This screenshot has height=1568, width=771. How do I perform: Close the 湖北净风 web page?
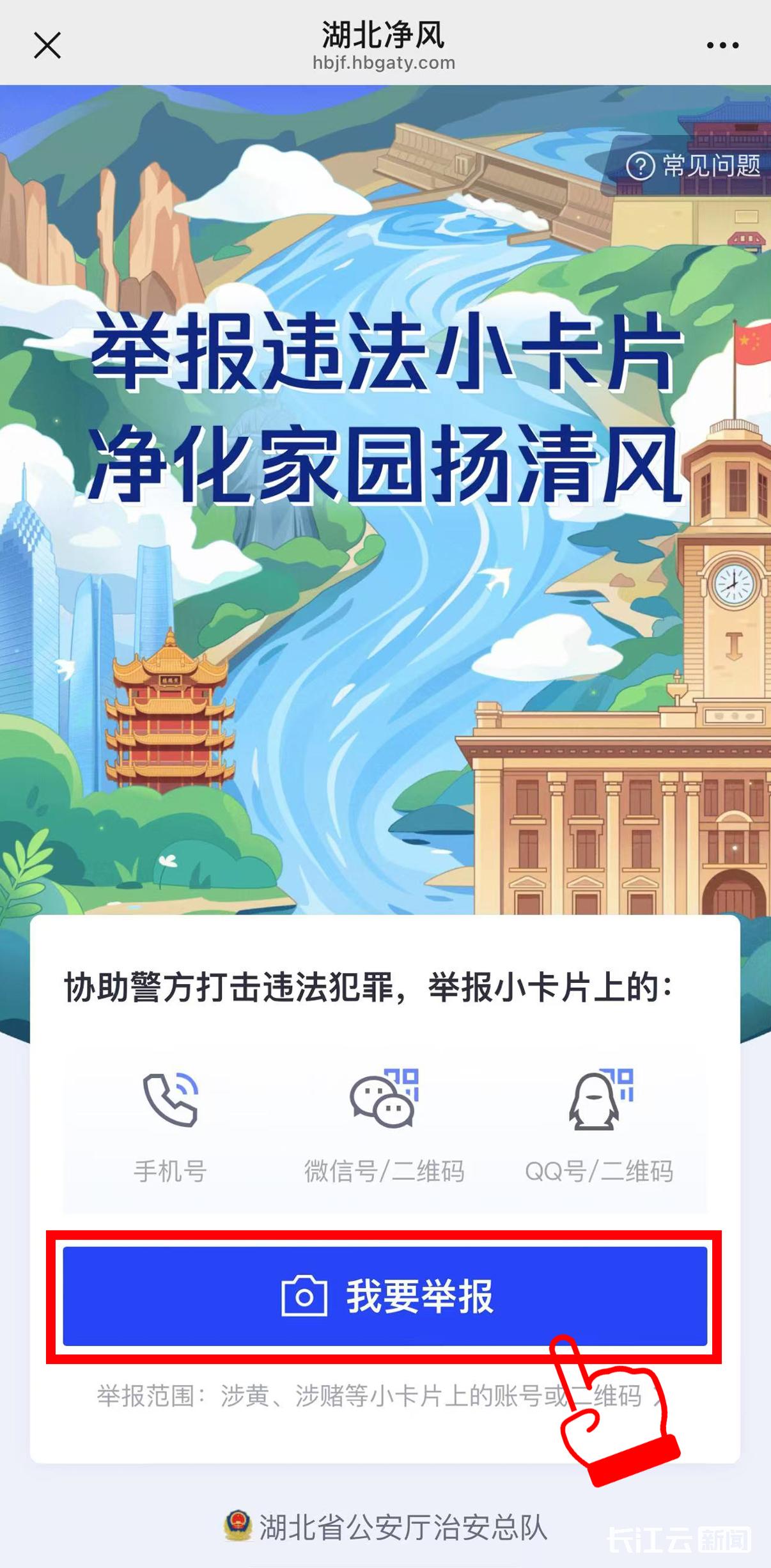[47, 45]
